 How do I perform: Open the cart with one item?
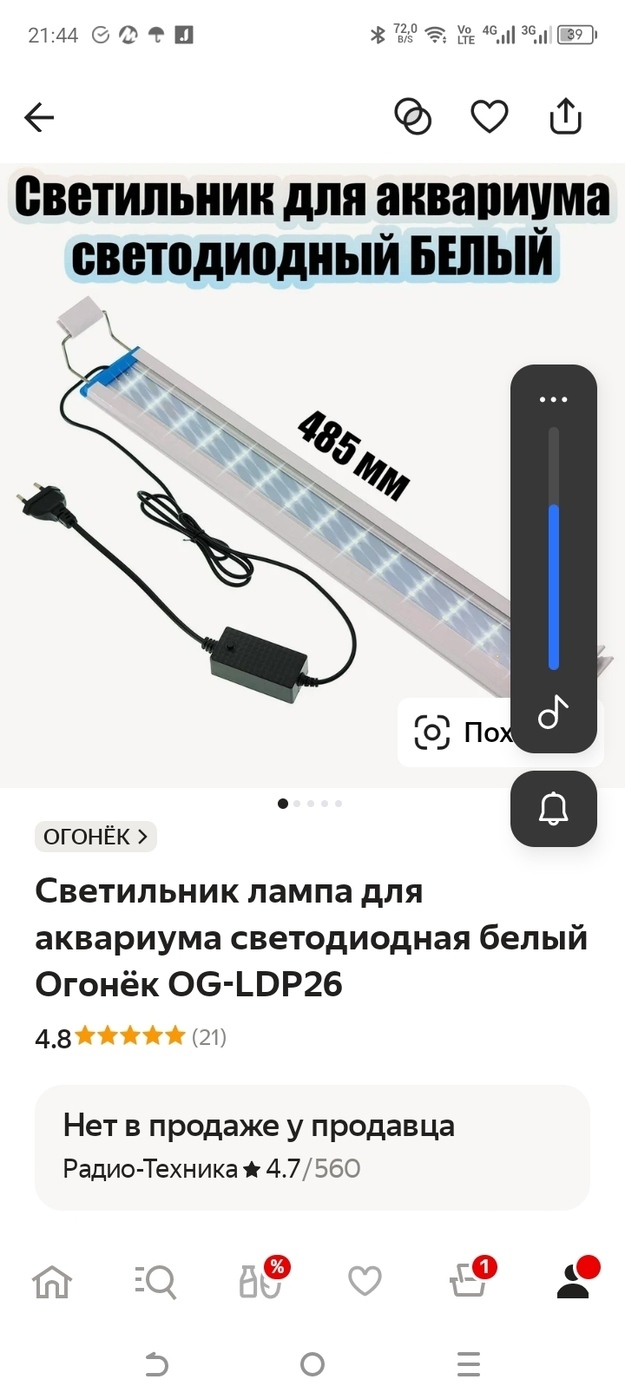click(x=470, y=1279)
